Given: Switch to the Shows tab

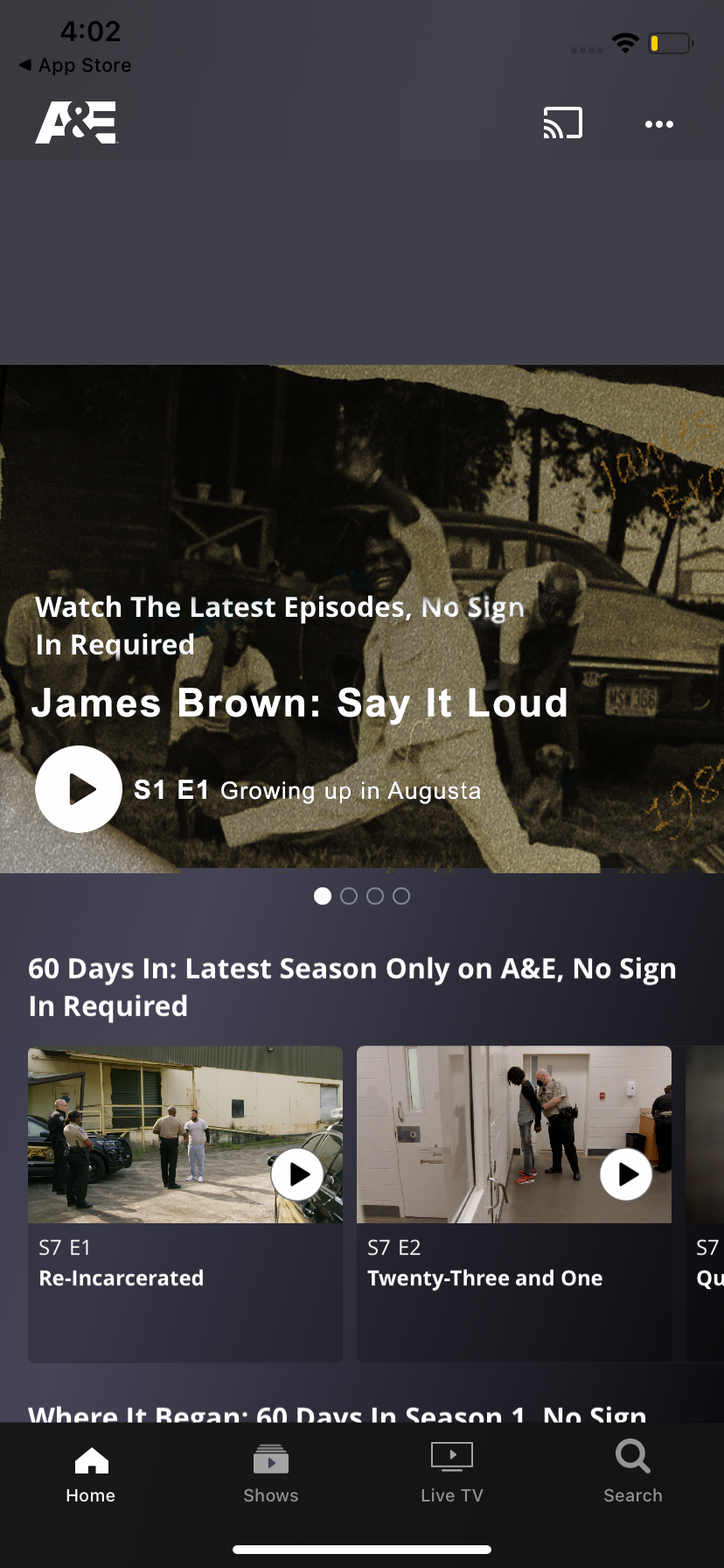Looking at the screenshot, I should [x=271, y=1473].
